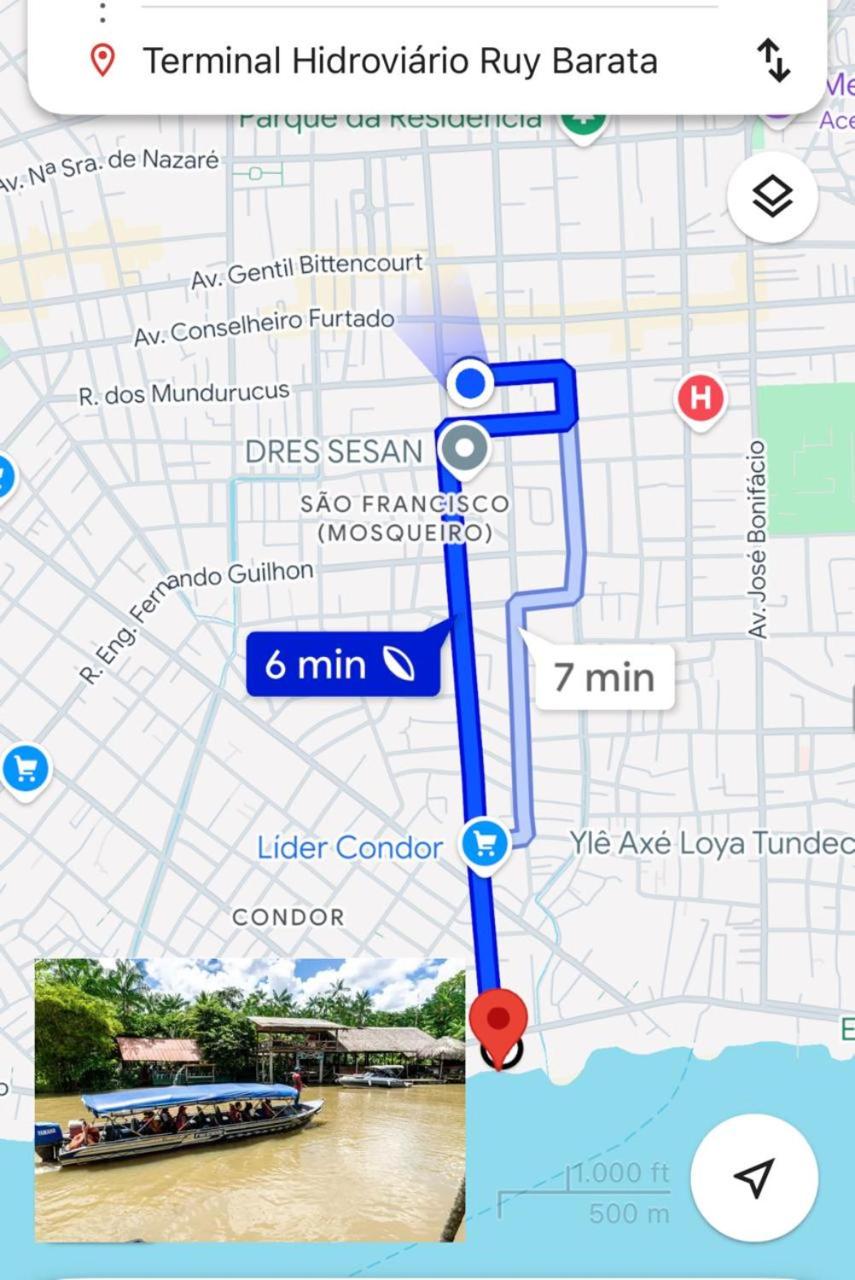The height and width of the screenshot is (1280, 855).
Task: Open the map layers button
Action: point(772,197)
